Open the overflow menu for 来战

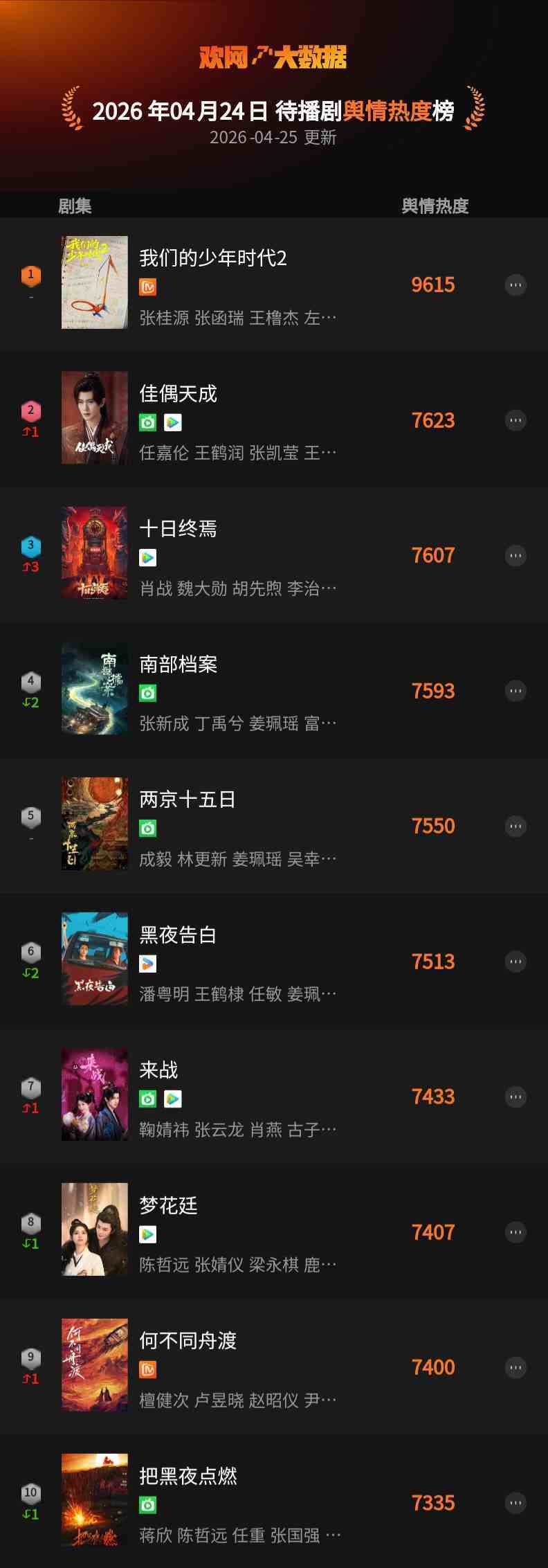515,1097
